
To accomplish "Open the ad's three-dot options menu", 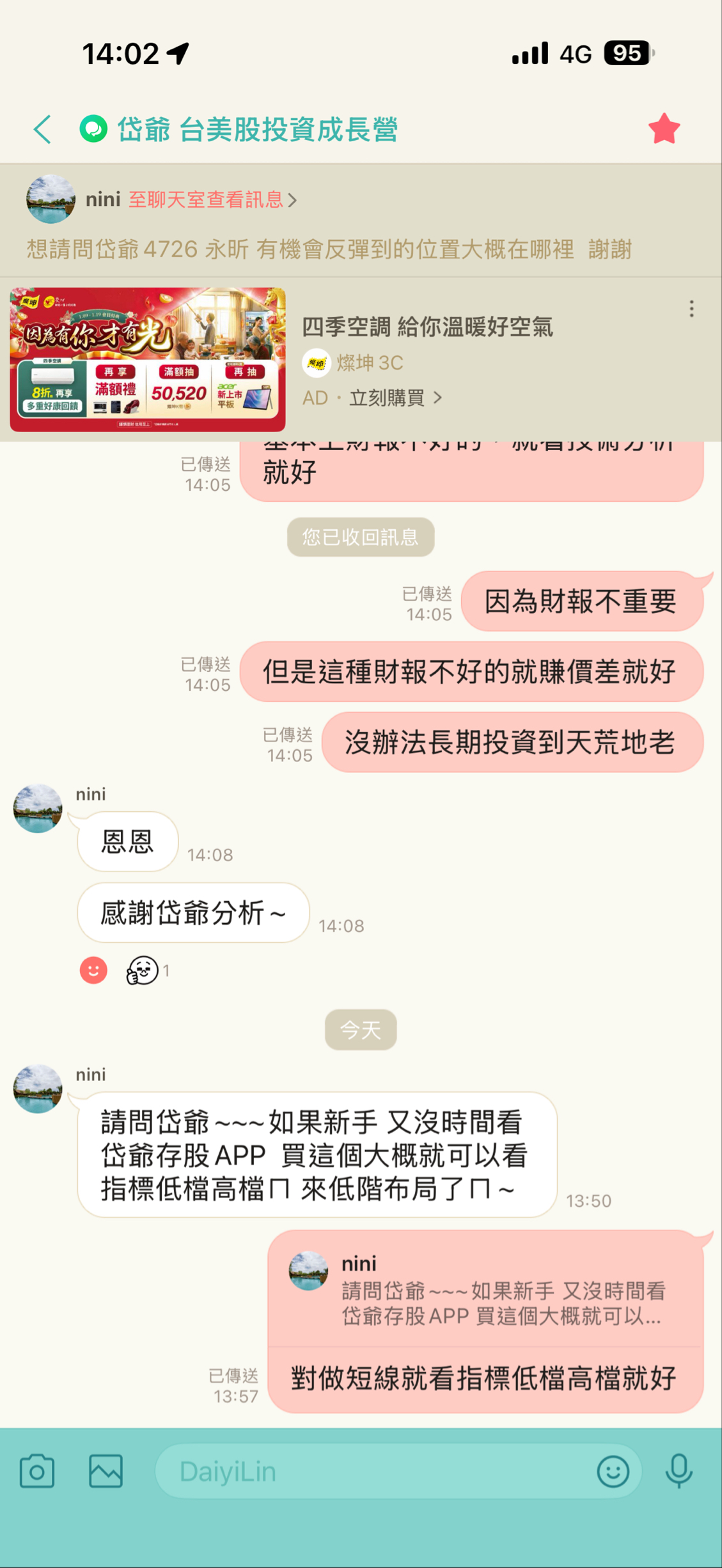I will pyautogui.click(x=691, y=309).
